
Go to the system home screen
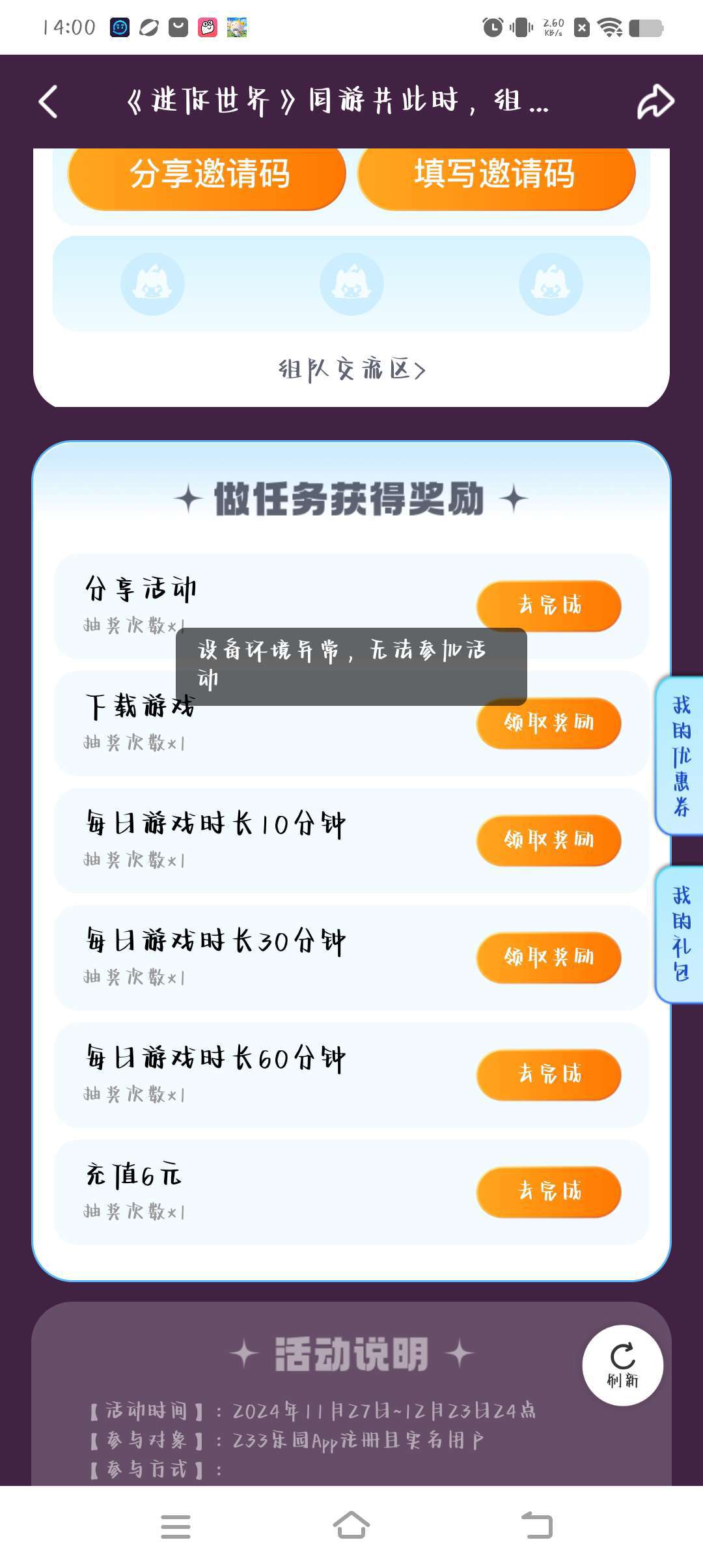coord(351,1526)
